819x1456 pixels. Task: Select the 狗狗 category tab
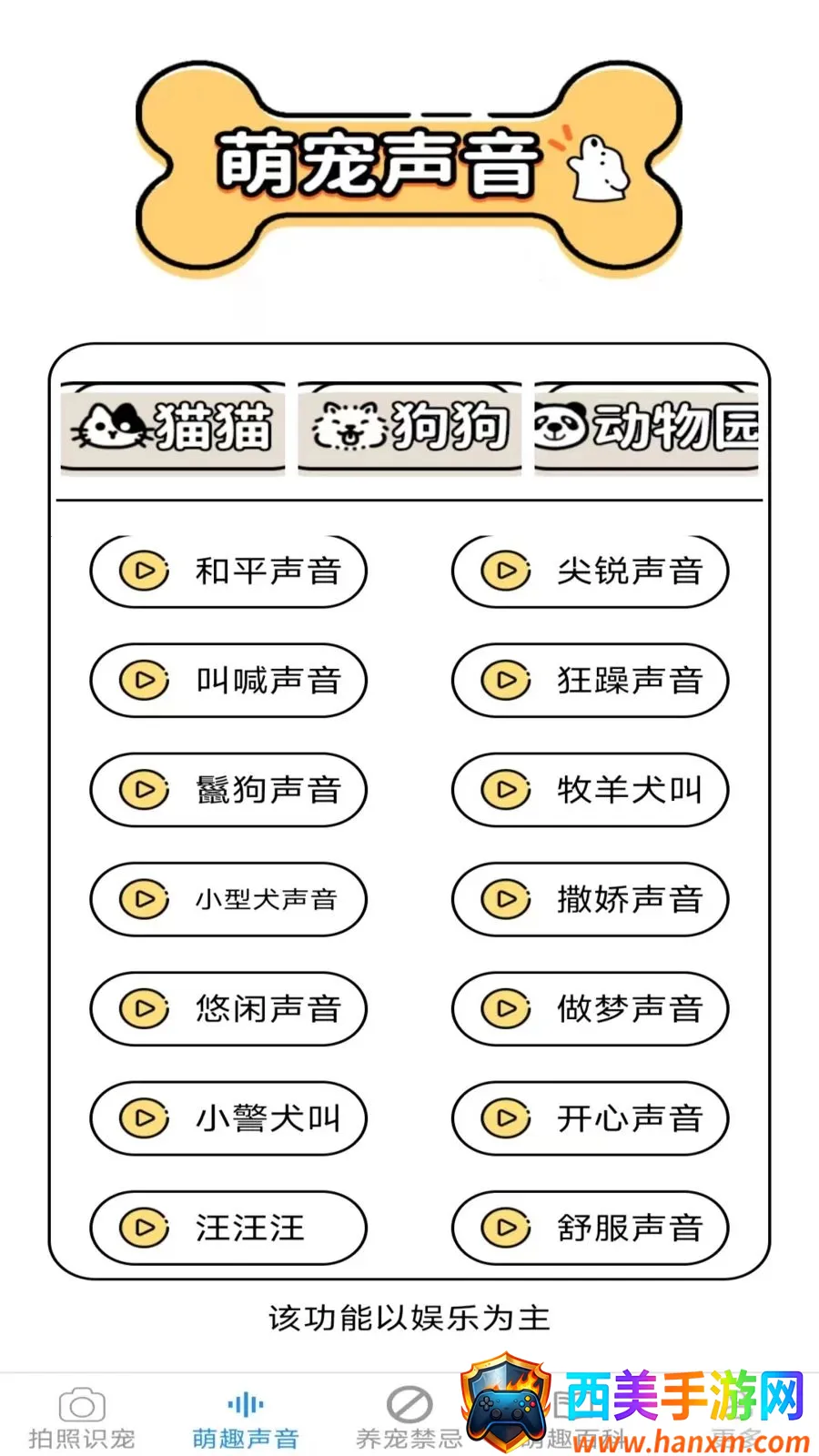[409, 427]
